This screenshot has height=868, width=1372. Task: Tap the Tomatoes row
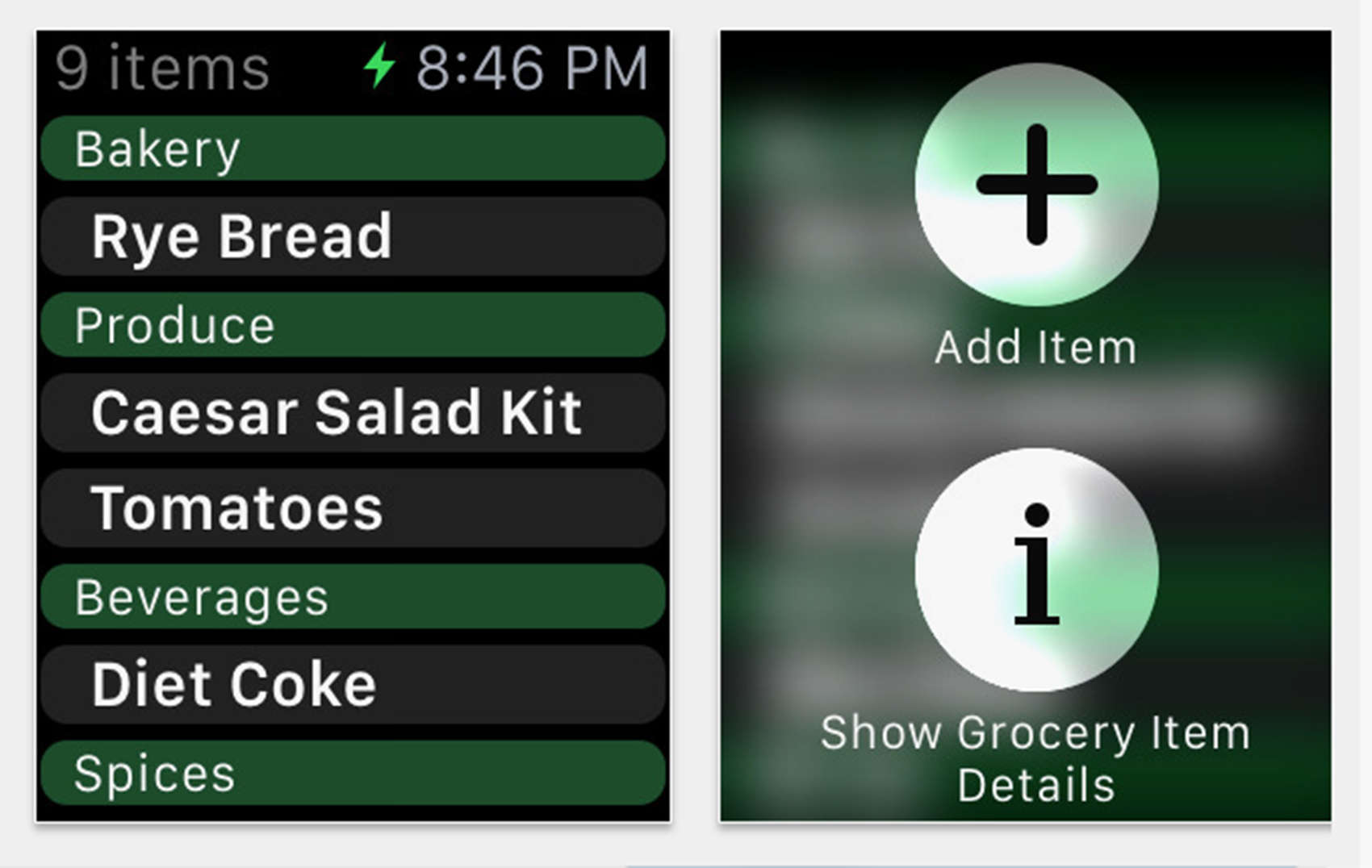point(353,509)
